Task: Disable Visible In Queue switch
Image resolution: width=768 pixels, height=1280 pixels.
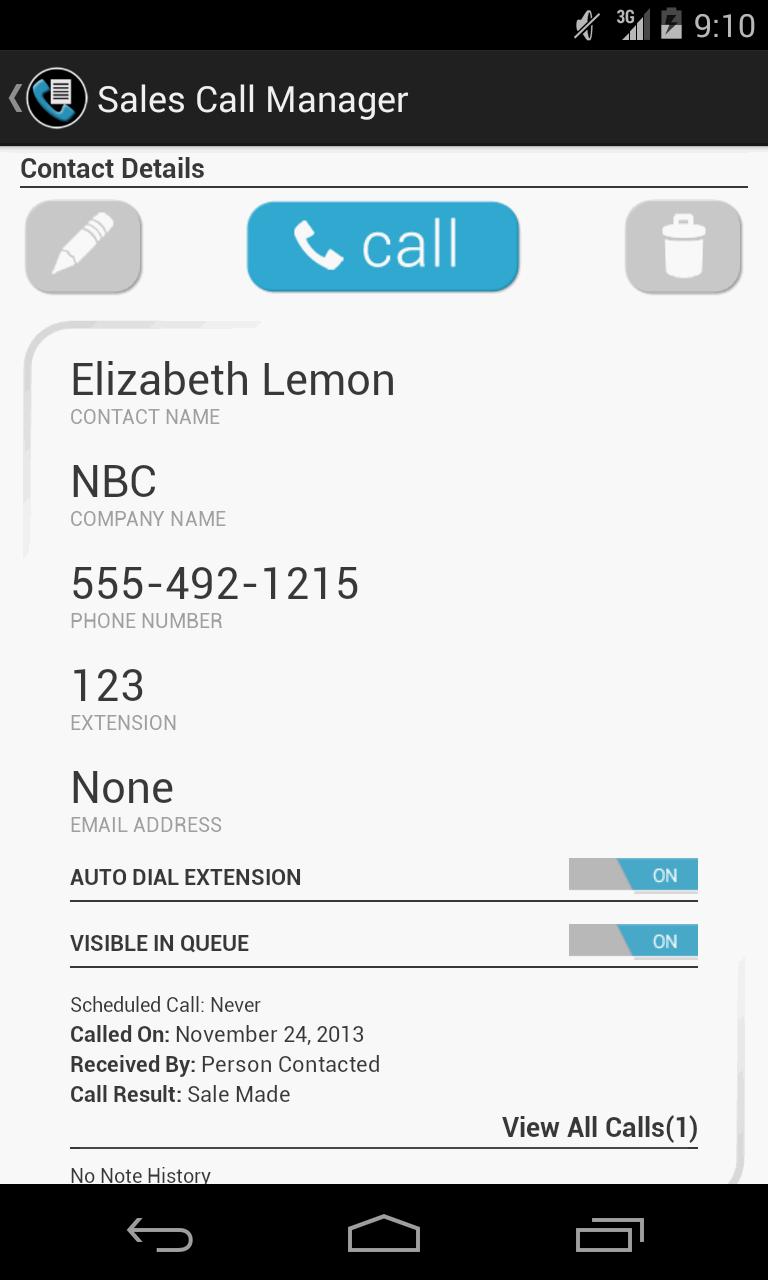Action: click(x=633, y=941)
